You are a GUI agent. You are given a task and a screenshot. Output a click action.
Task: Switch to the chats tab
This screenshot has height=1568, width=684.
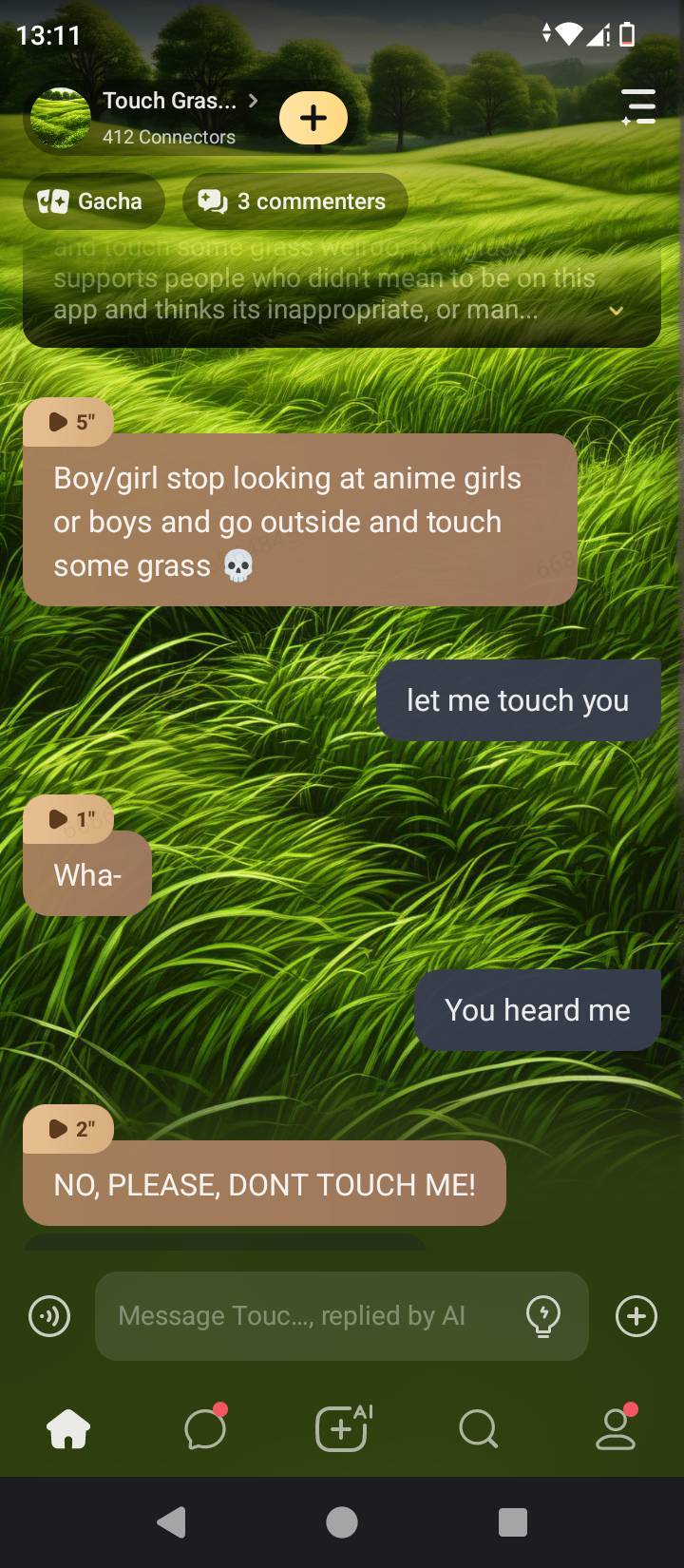point(205,1428)
